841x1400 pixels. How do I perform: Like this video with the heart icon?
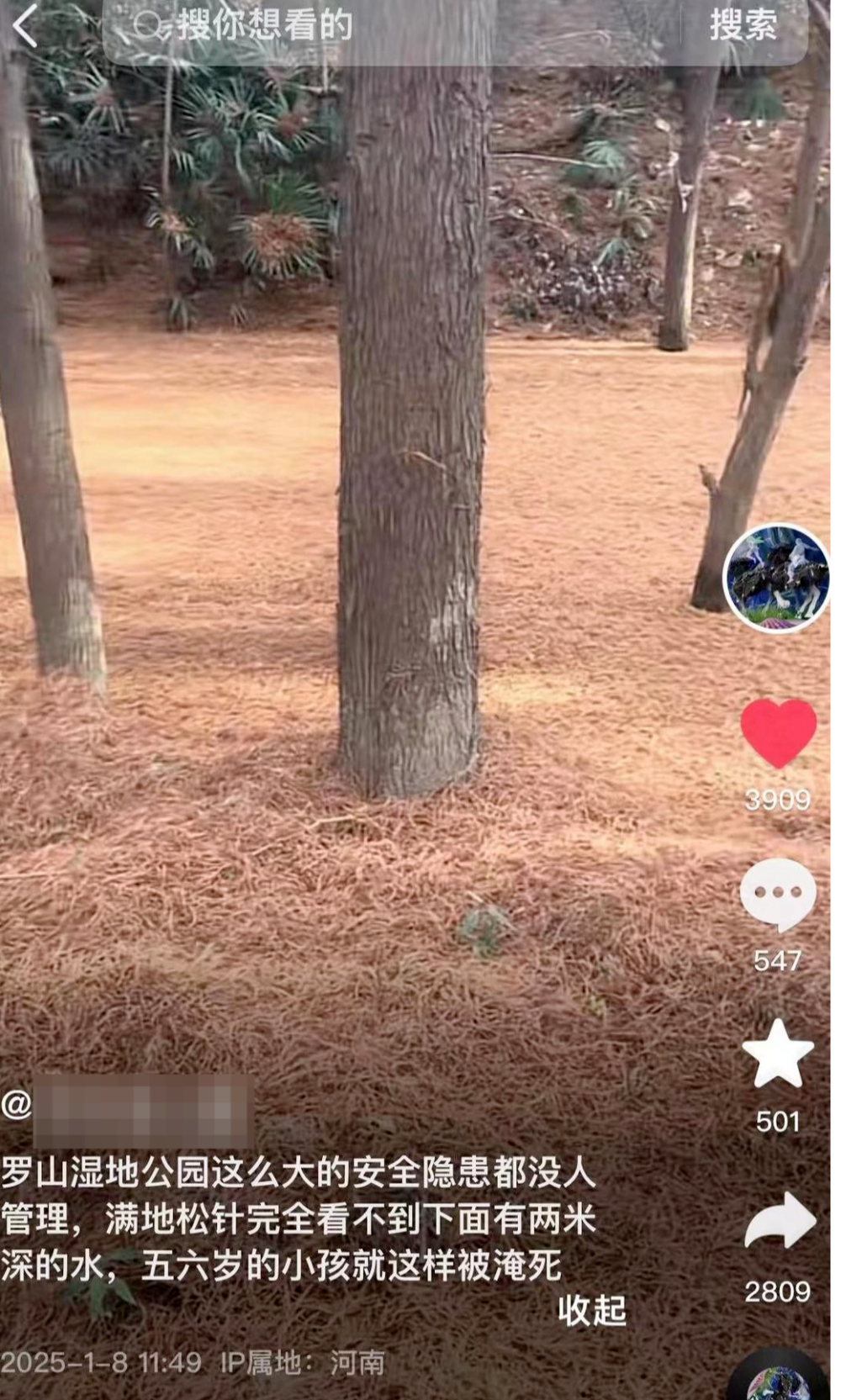(x=778, y=733)
